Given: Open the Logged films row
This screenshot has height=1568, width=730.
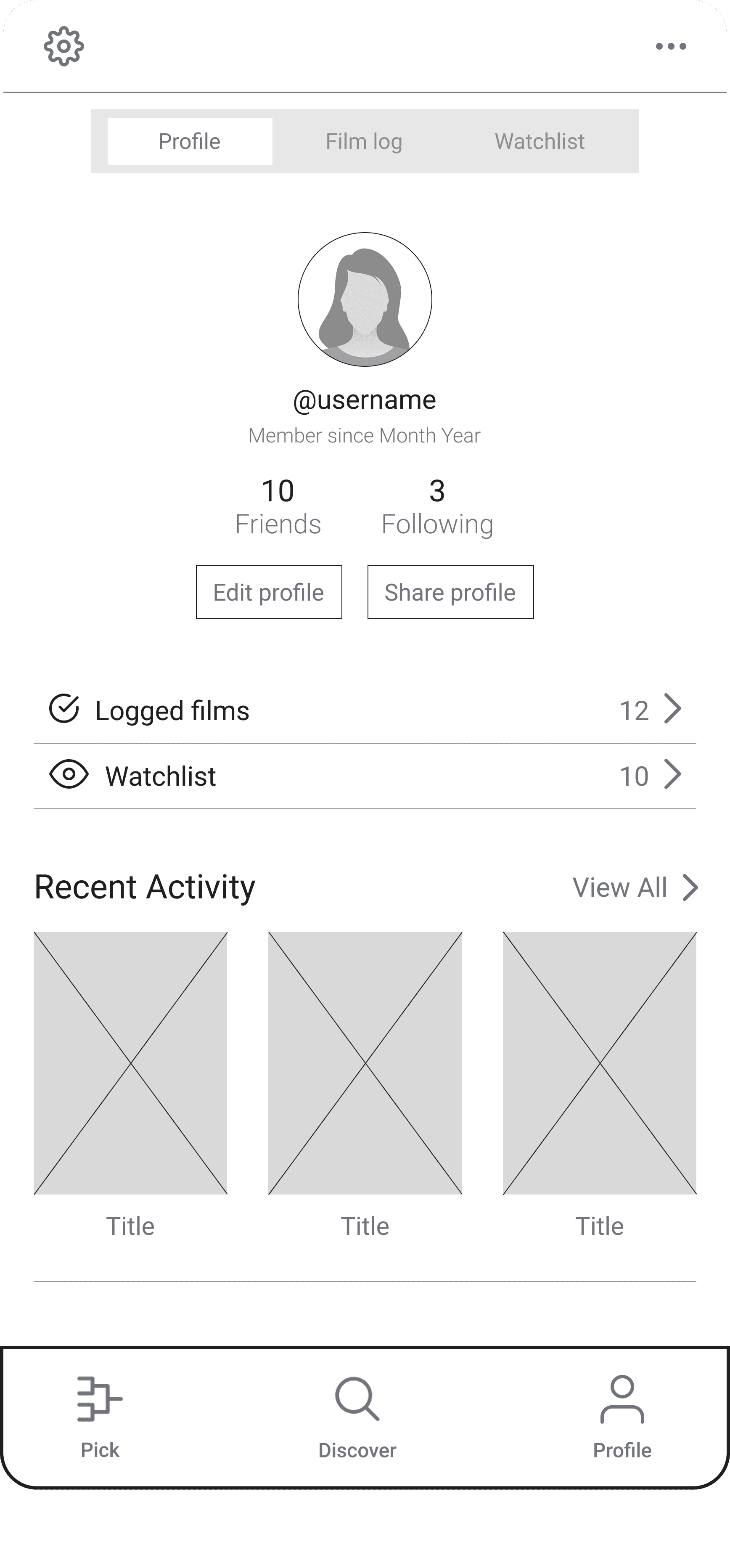Looking at the screenshot, I should point(365,710).
